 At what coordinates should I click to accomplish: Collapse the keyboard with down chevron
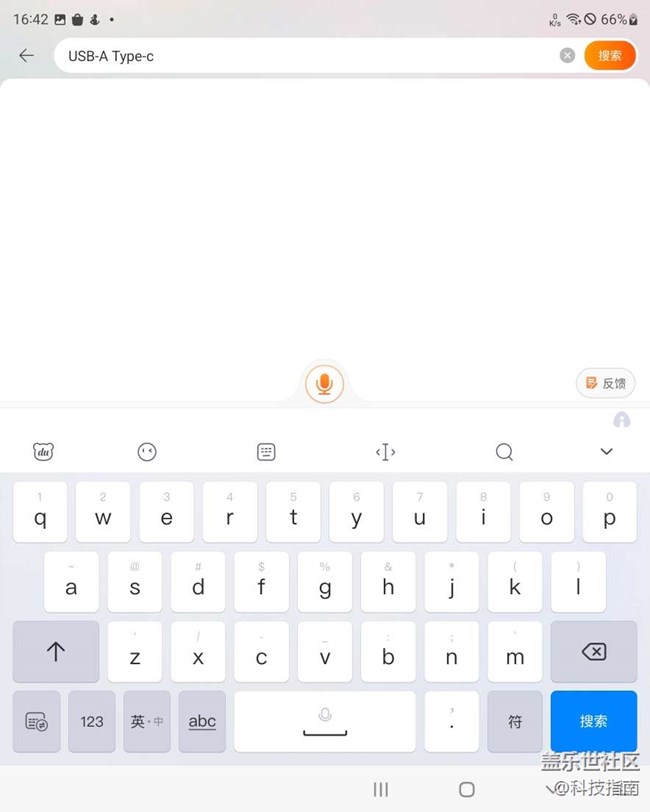pyautogui.click(x=606, y=452)
